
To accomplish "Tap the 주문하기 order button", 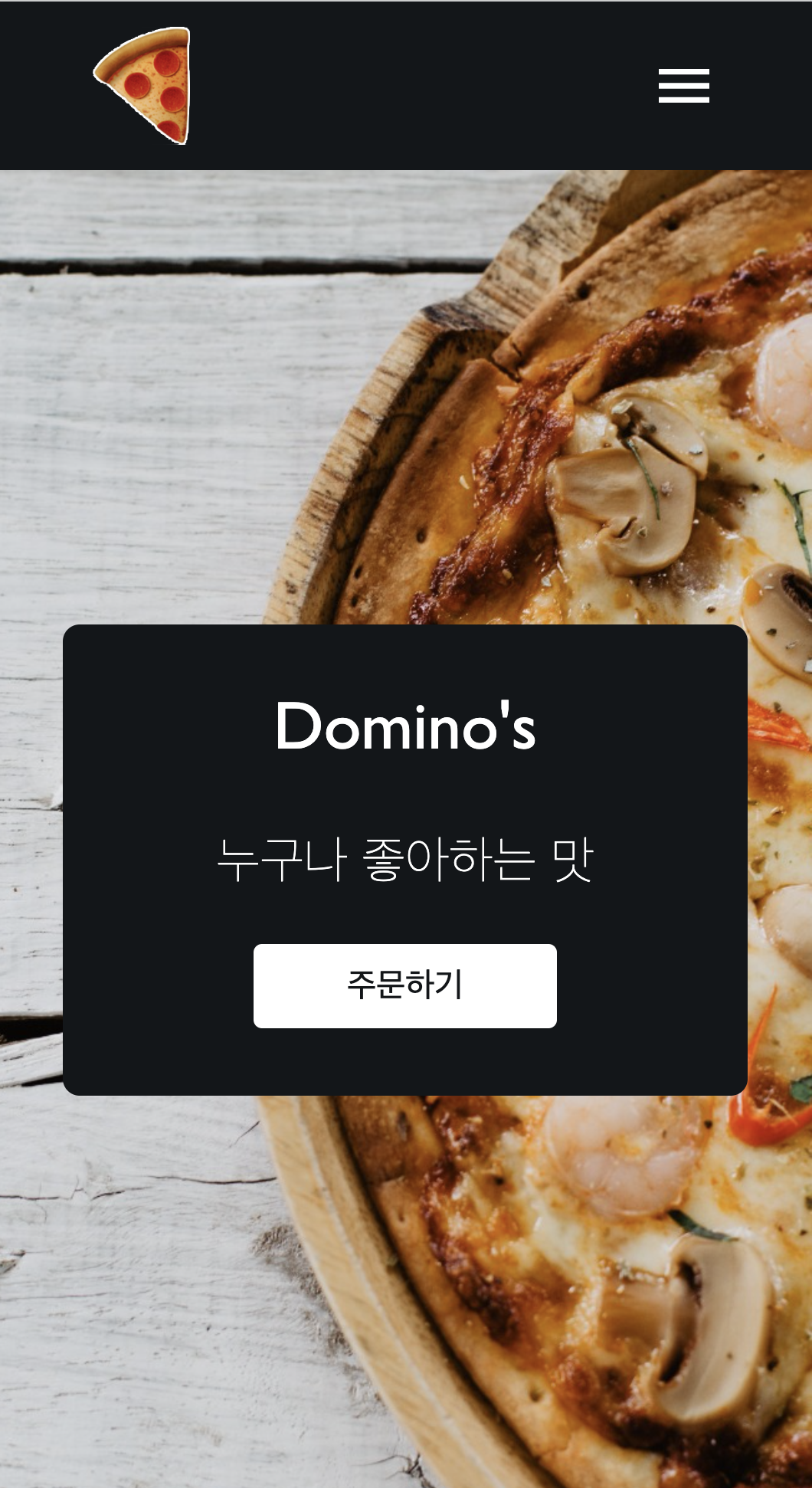I will click(x=404, y=985).
